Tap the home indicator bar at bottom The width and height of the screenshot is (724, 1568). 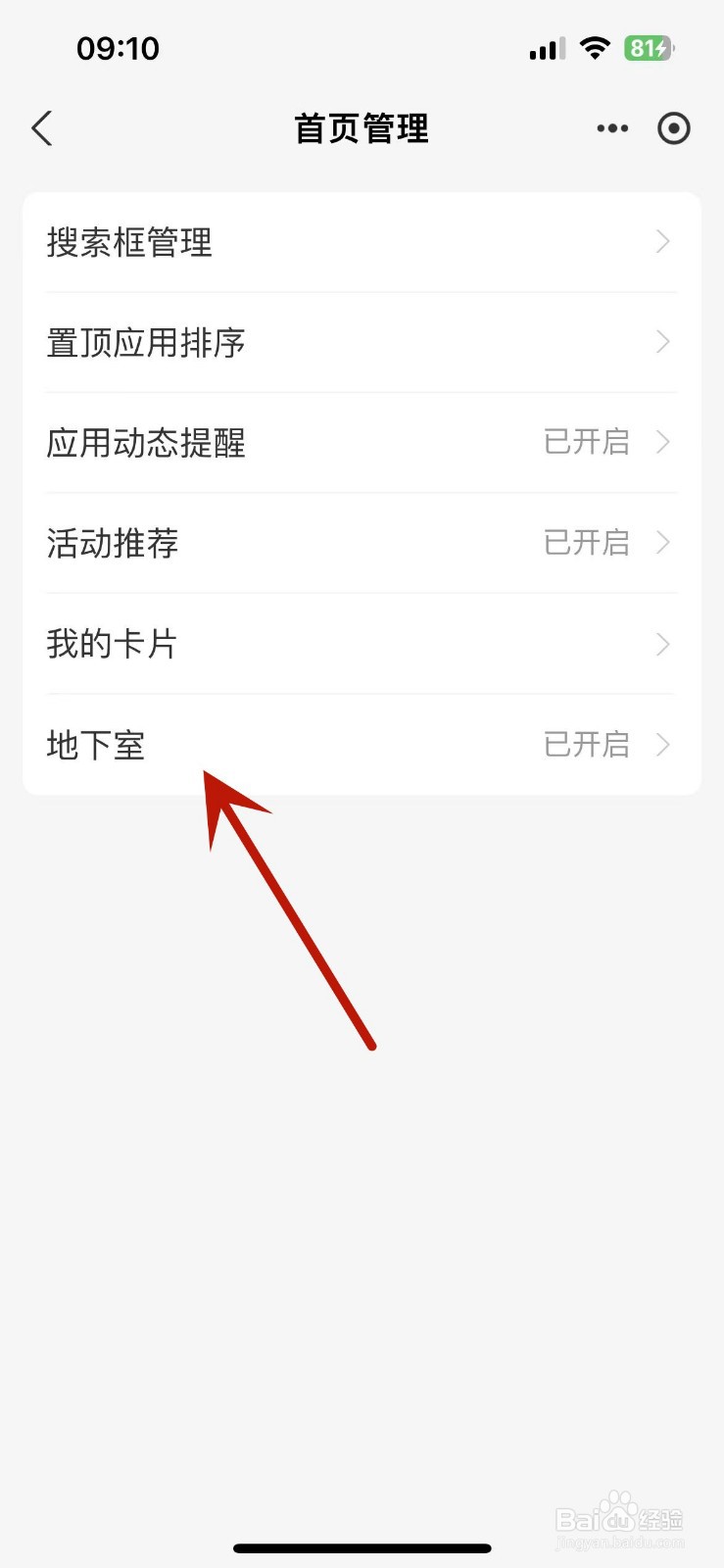pyautogui.click(x=362, y=1547)
